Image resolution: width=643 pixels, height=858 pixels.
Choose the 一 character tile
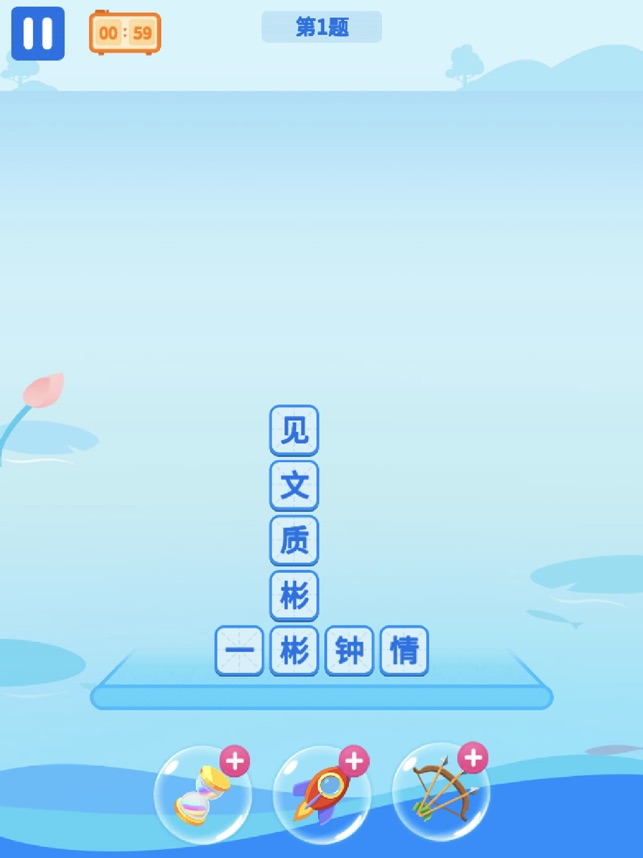click(239, 651)
